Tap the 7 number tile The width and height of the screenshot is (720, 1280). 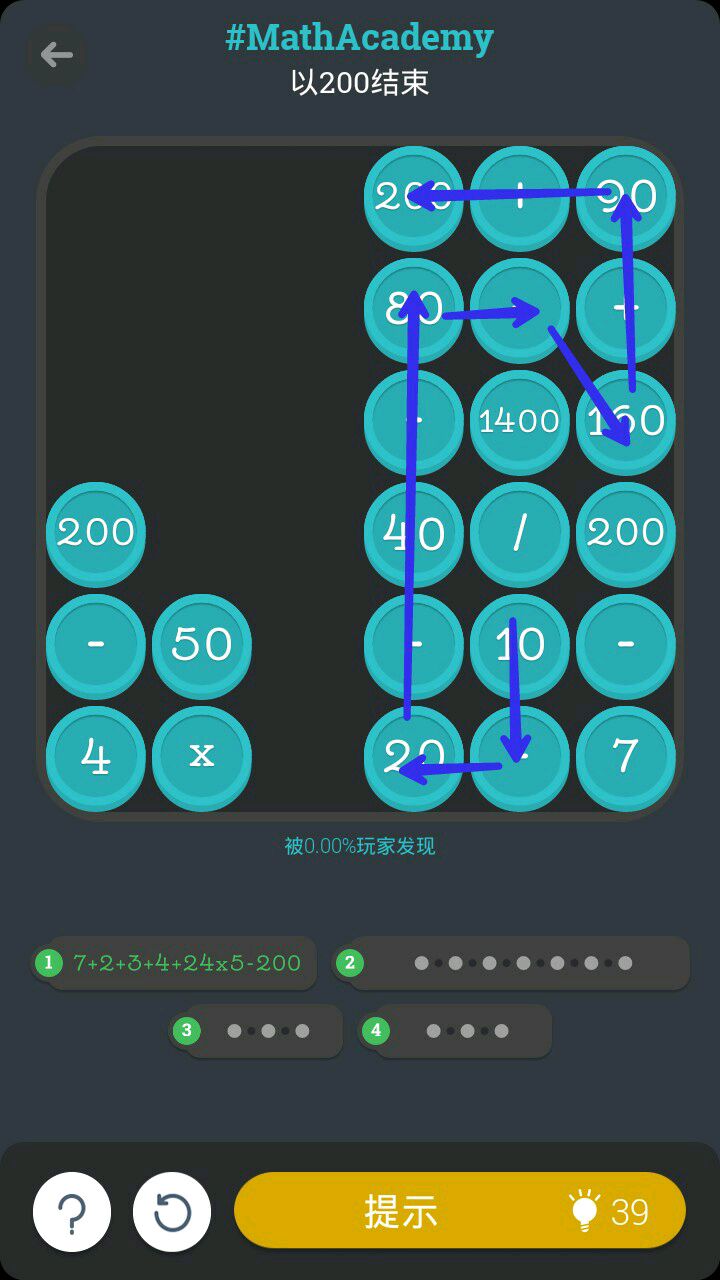tap(626, 757)
